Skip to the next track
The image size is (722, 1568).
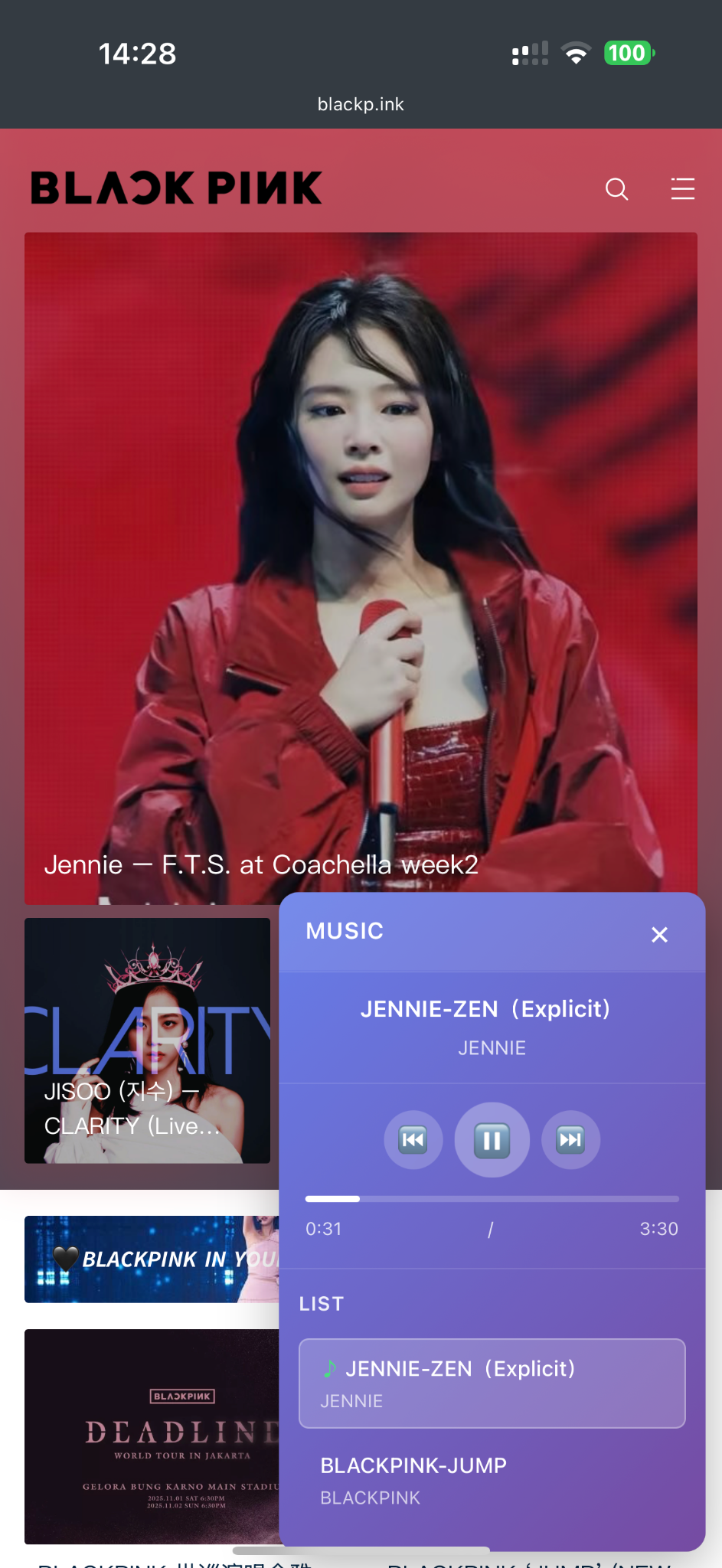(x=571, y=1140)
